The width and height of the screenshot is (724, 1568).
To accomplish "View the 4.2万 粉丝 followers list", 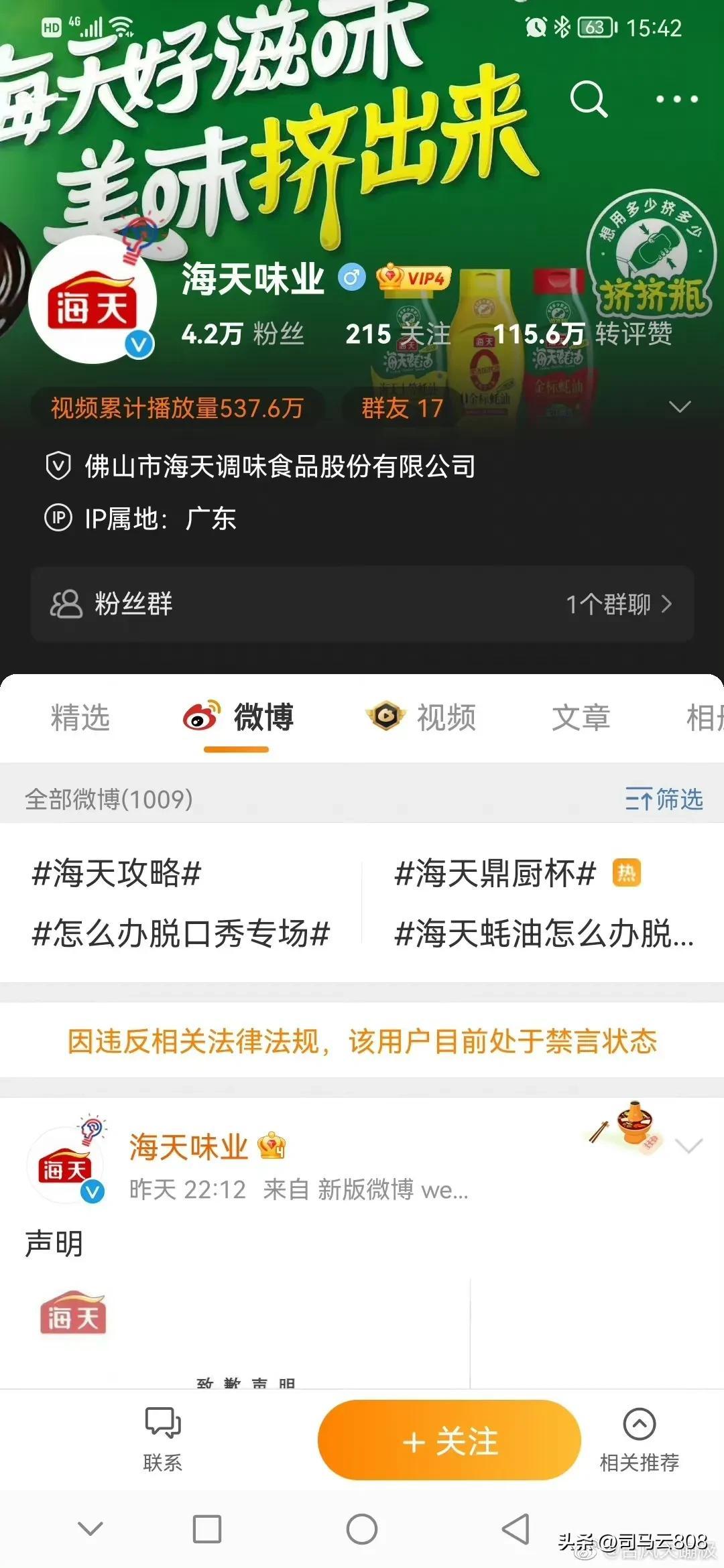I will (x=243, y=334).
